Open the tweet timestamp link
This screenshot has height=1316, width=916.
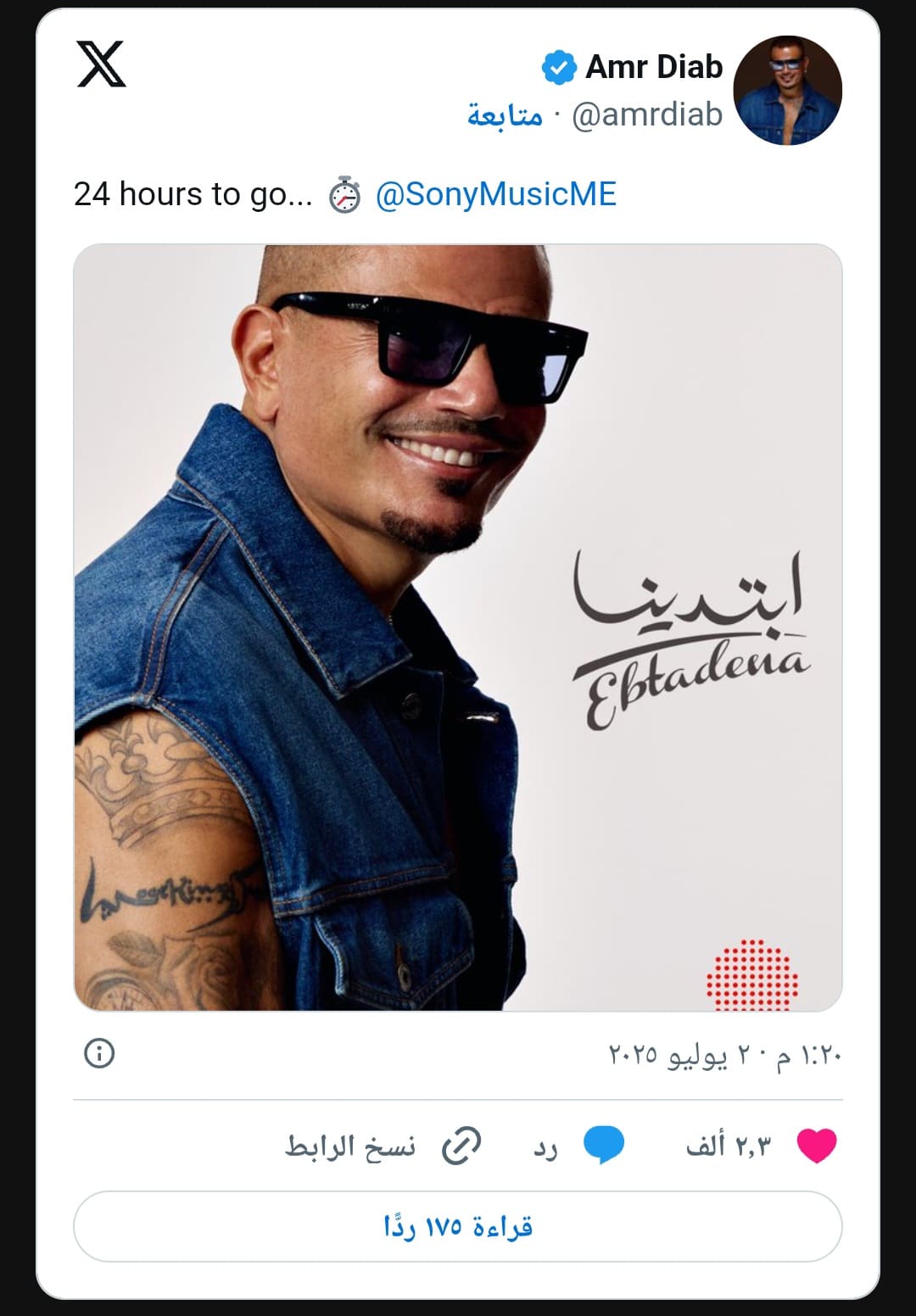725,1054
